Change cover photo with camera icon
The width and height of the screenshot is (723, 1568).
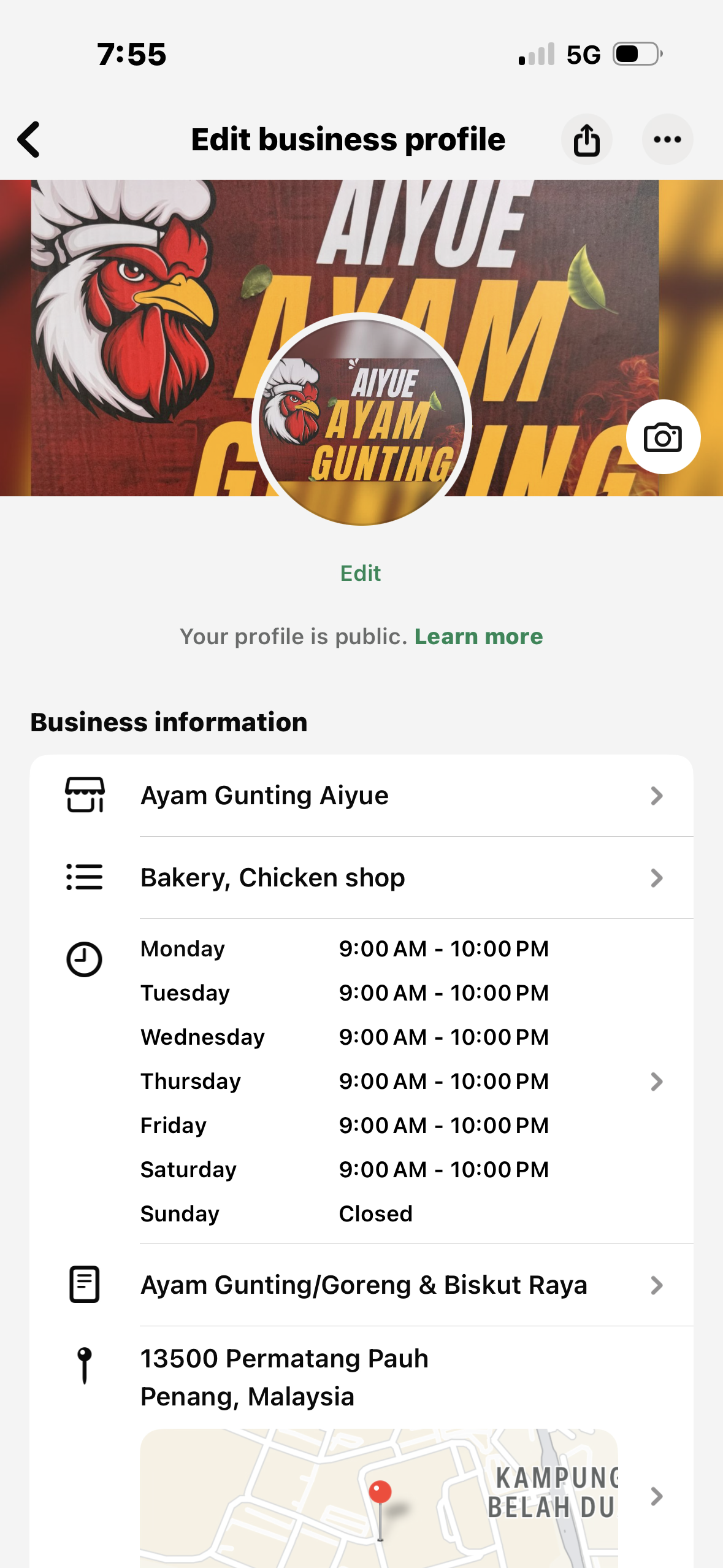[663, 437]
